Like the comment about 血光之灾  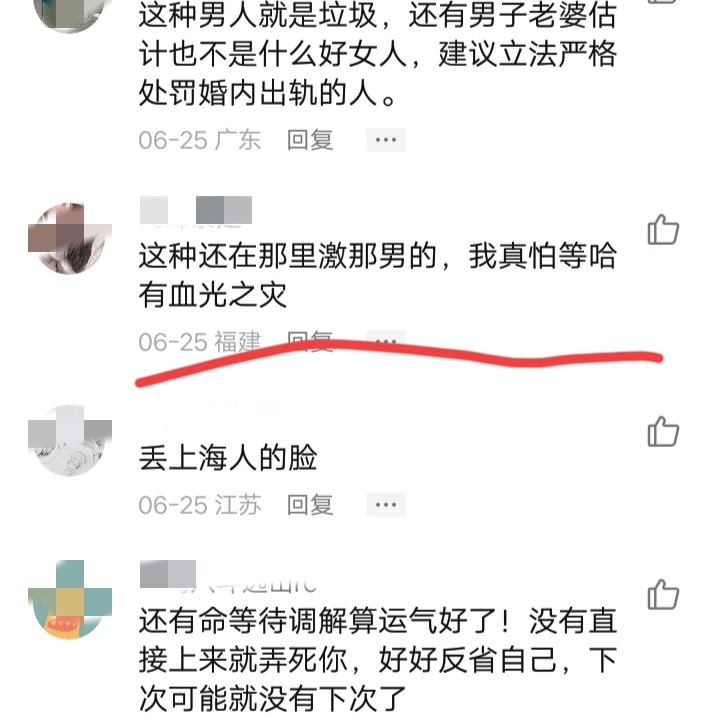663,230
